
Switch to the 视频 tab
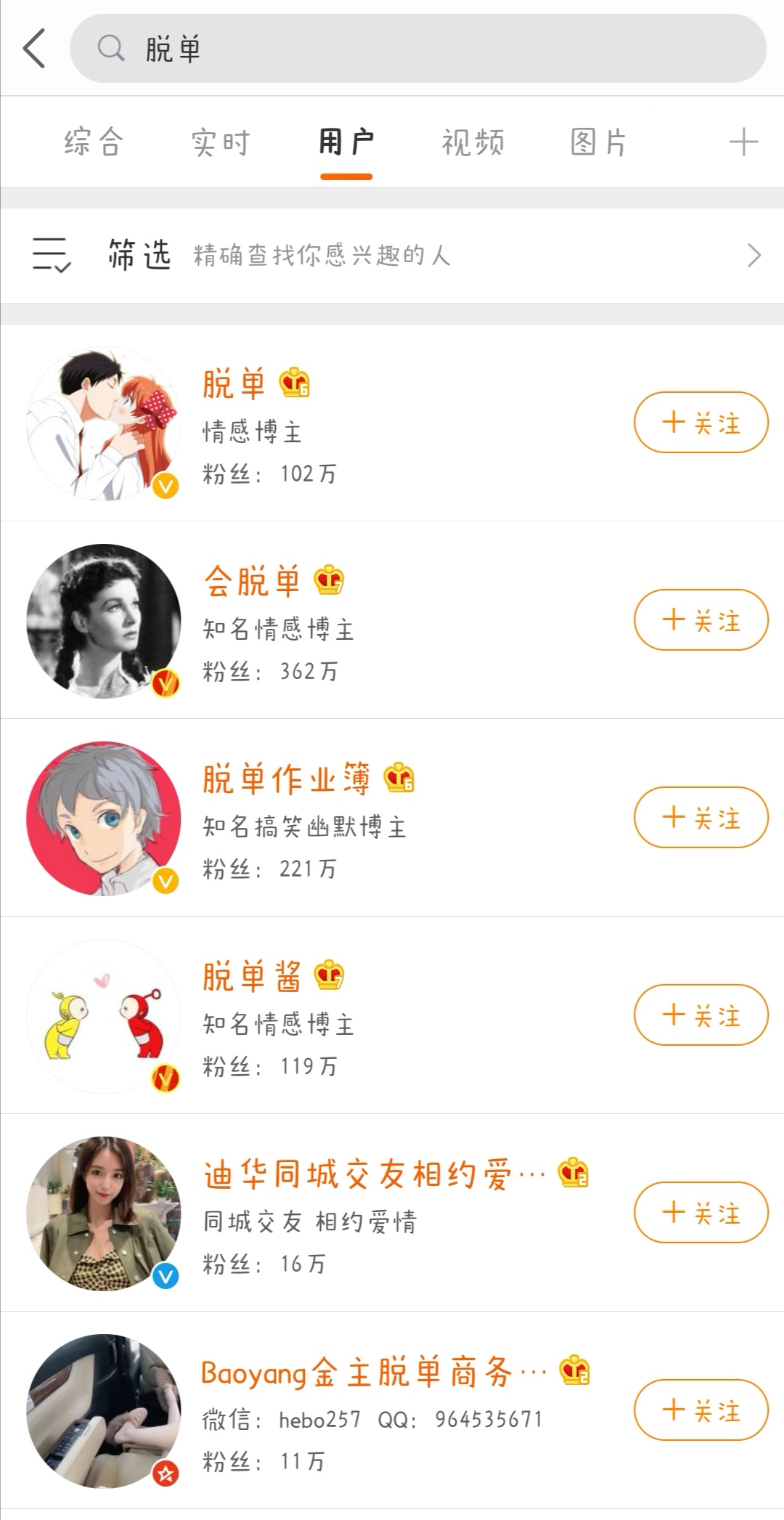[470, 142]
